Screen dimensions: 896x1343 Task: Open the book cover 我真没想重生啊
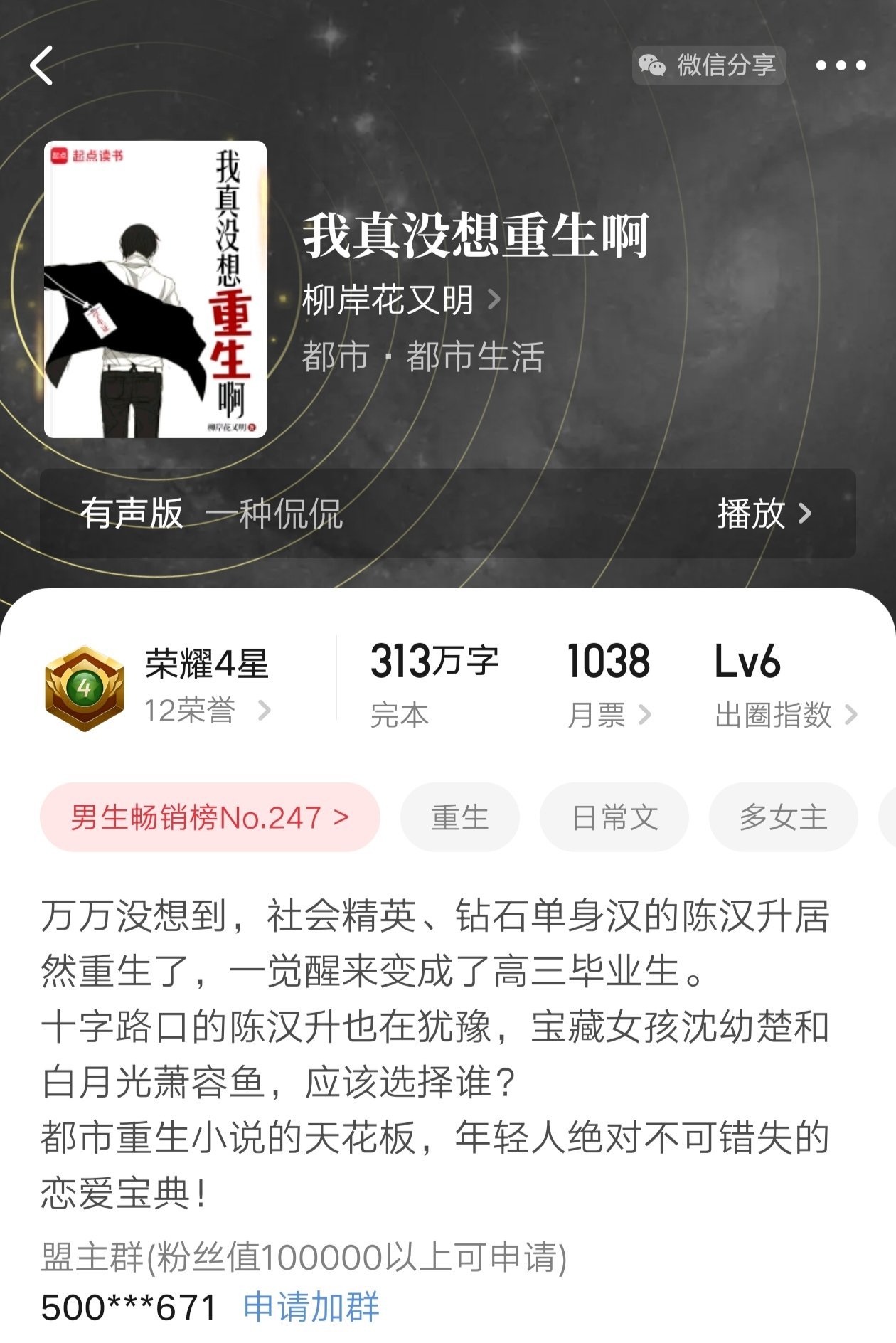click(155, 289)
